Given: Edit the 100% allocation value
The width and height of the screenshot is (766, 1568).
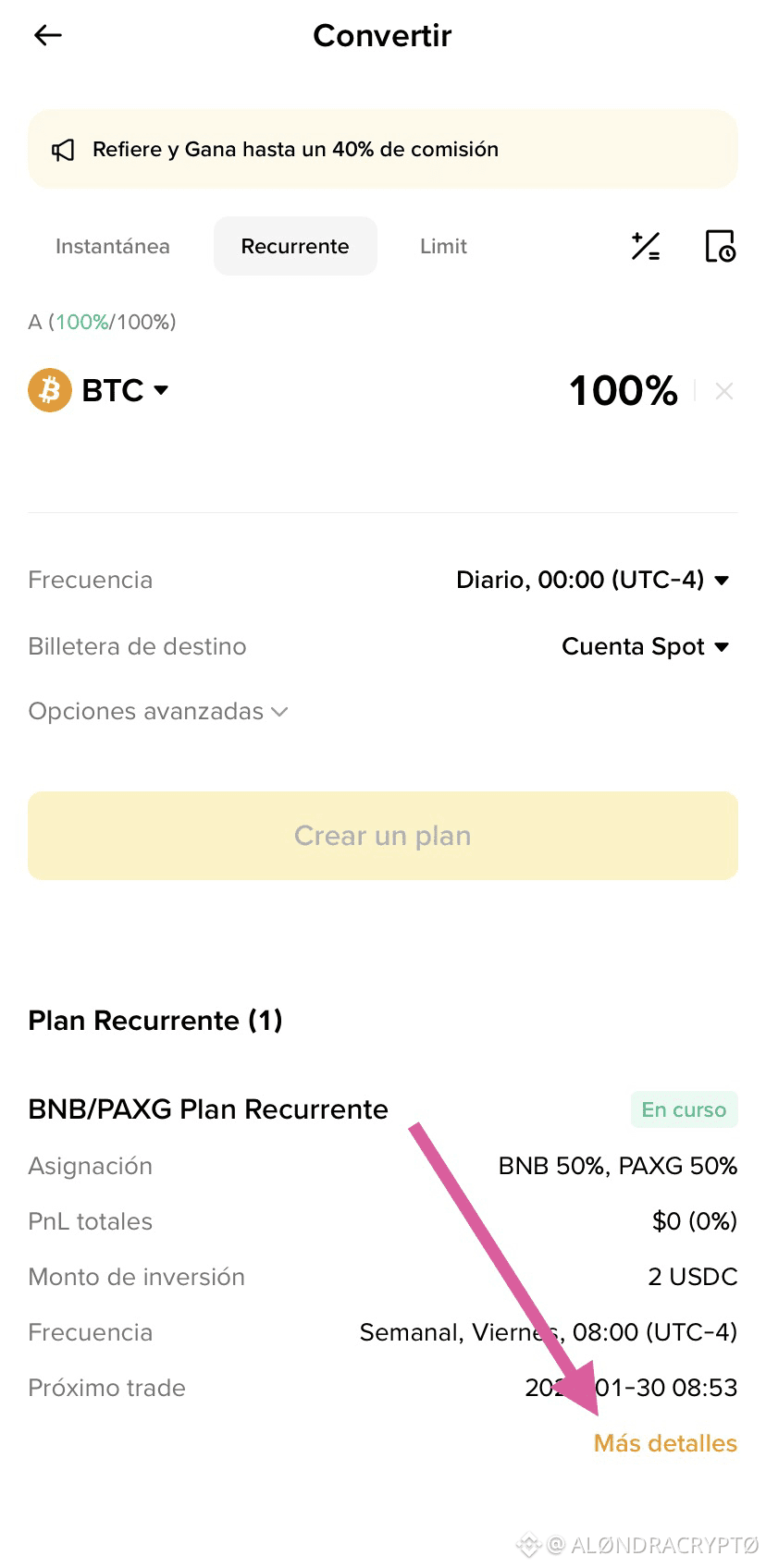Looking at the screenshot, I should point(624,391).
